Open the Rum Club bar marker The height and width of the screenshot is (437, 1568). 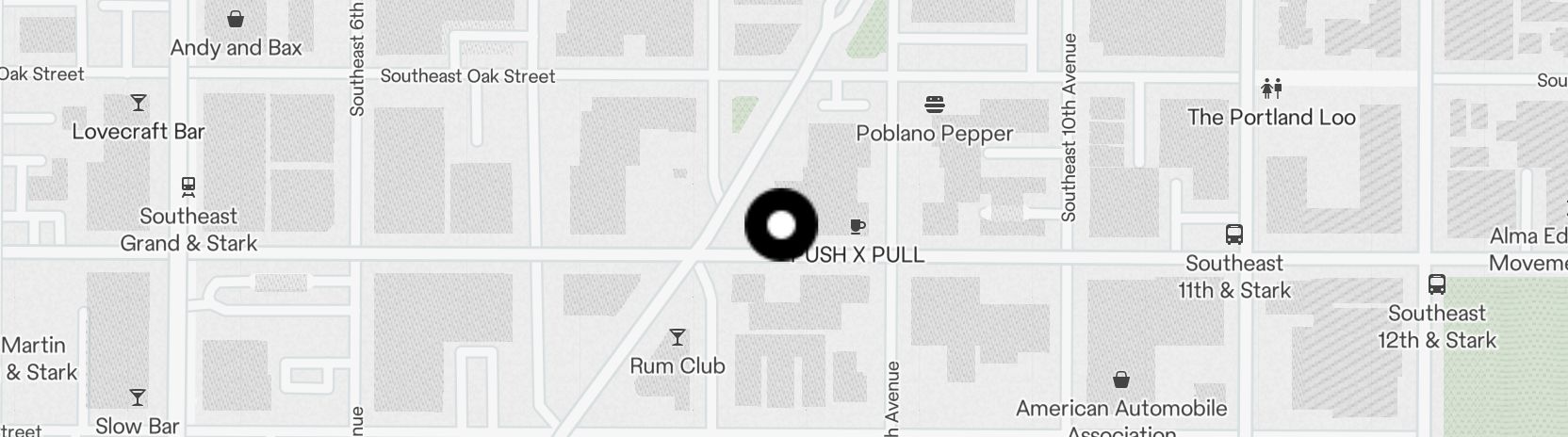[677, 337]
